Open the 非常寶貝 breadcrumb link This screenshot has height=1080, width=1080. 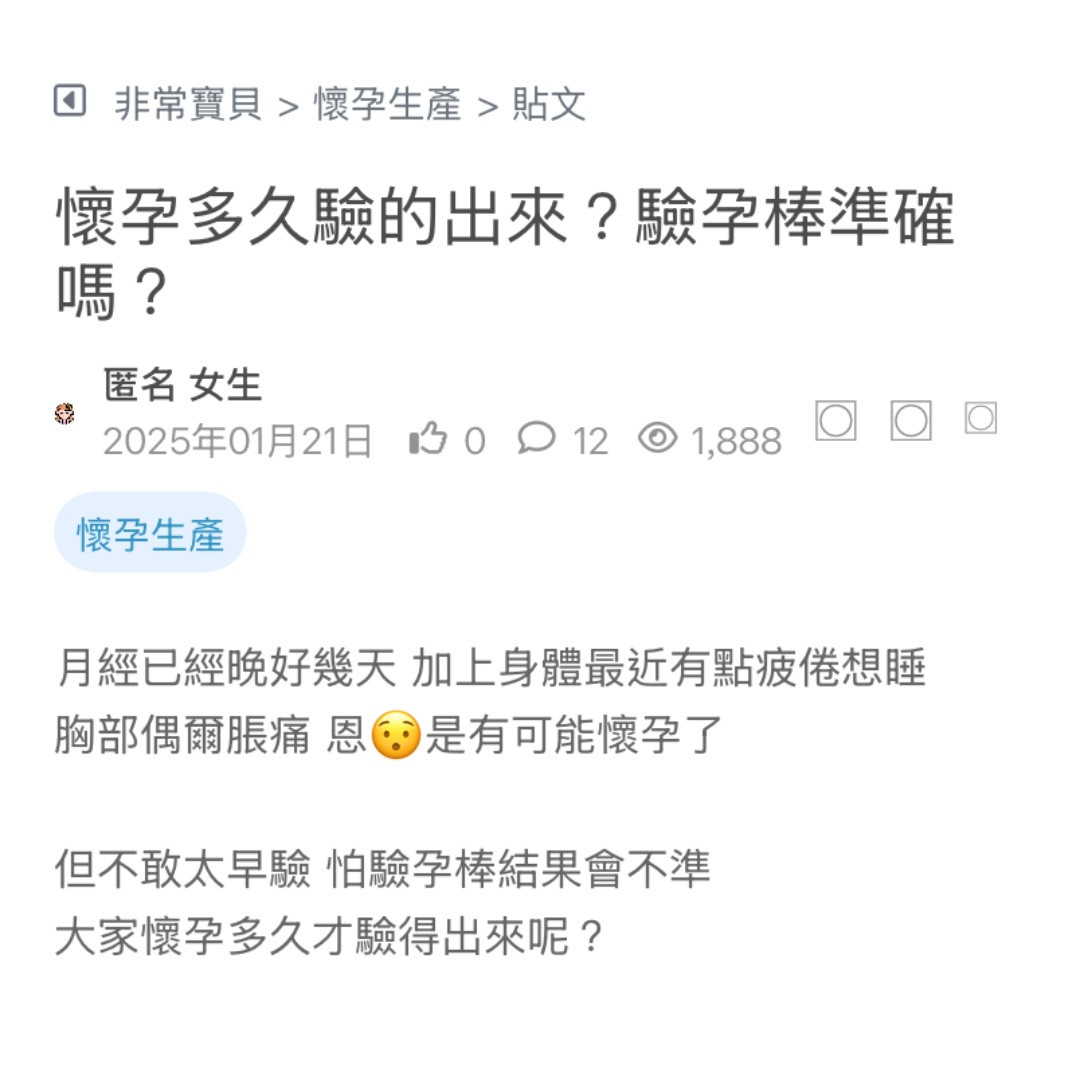click(188, 104)
